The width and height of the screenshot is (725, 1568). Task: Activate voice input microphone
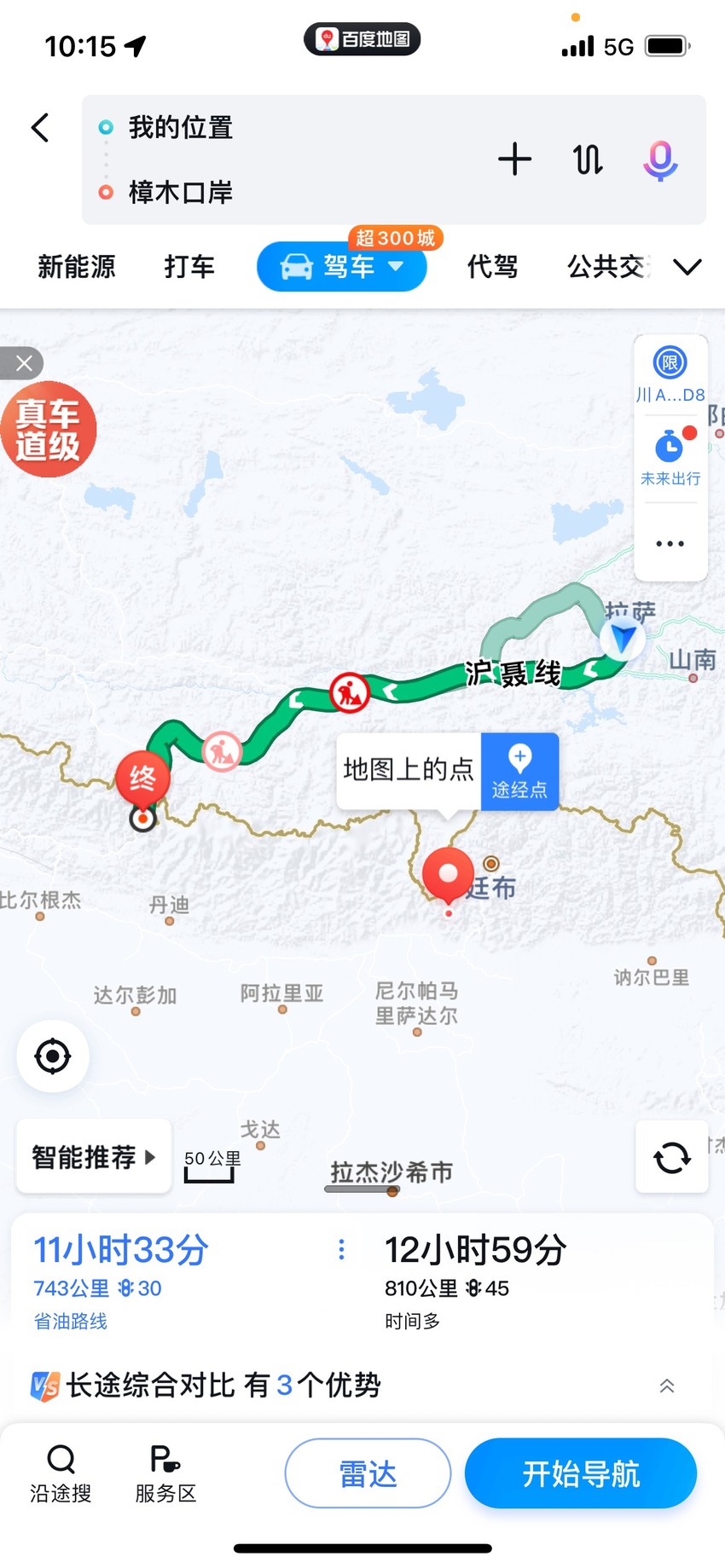coord(660,160)
